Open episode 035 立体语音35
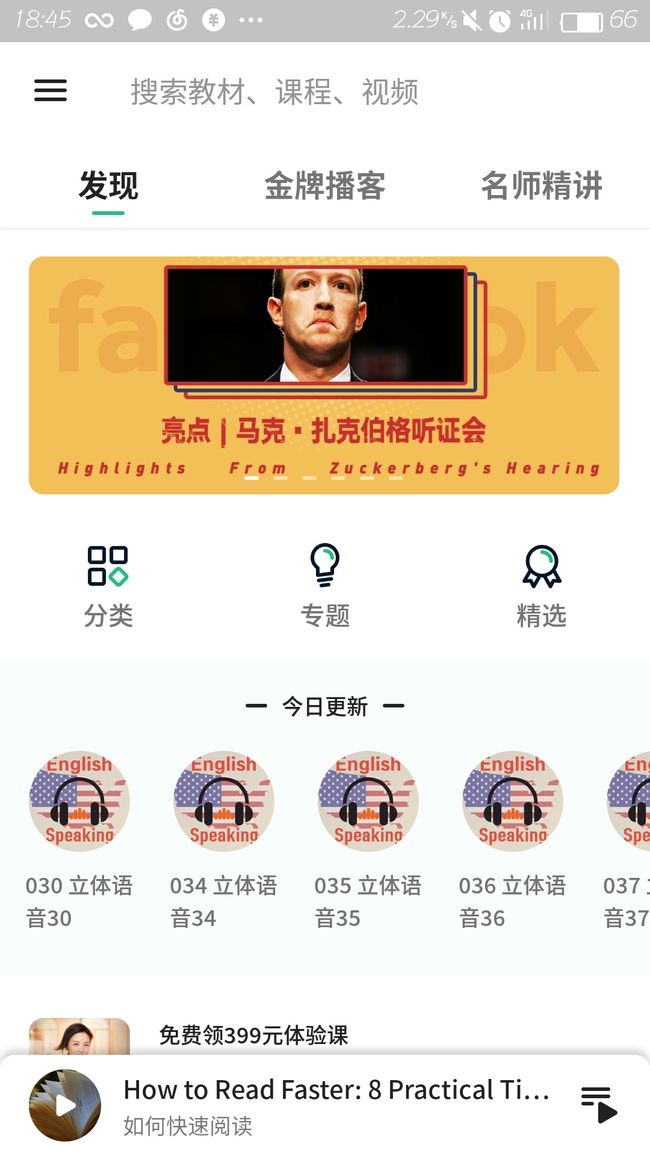Viewport: 650px width, 1156px height. [x=368, y=840]
